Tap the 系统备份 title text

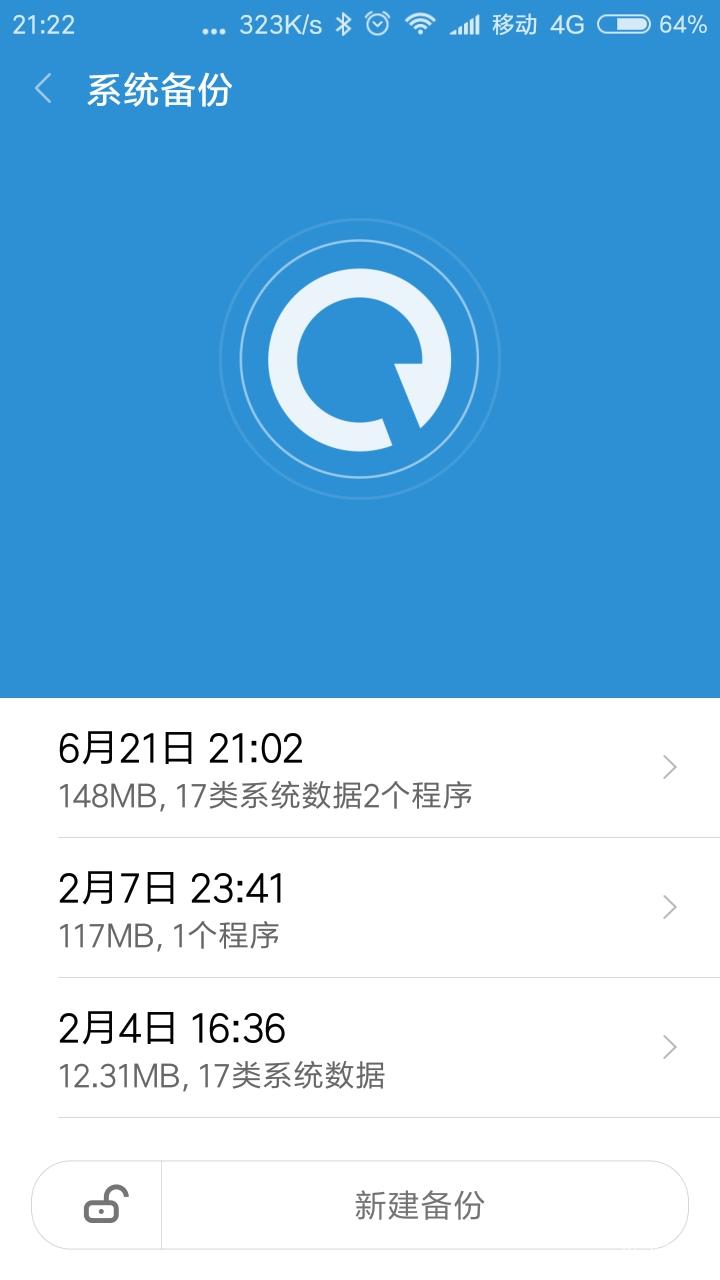(x=160, y=90)
